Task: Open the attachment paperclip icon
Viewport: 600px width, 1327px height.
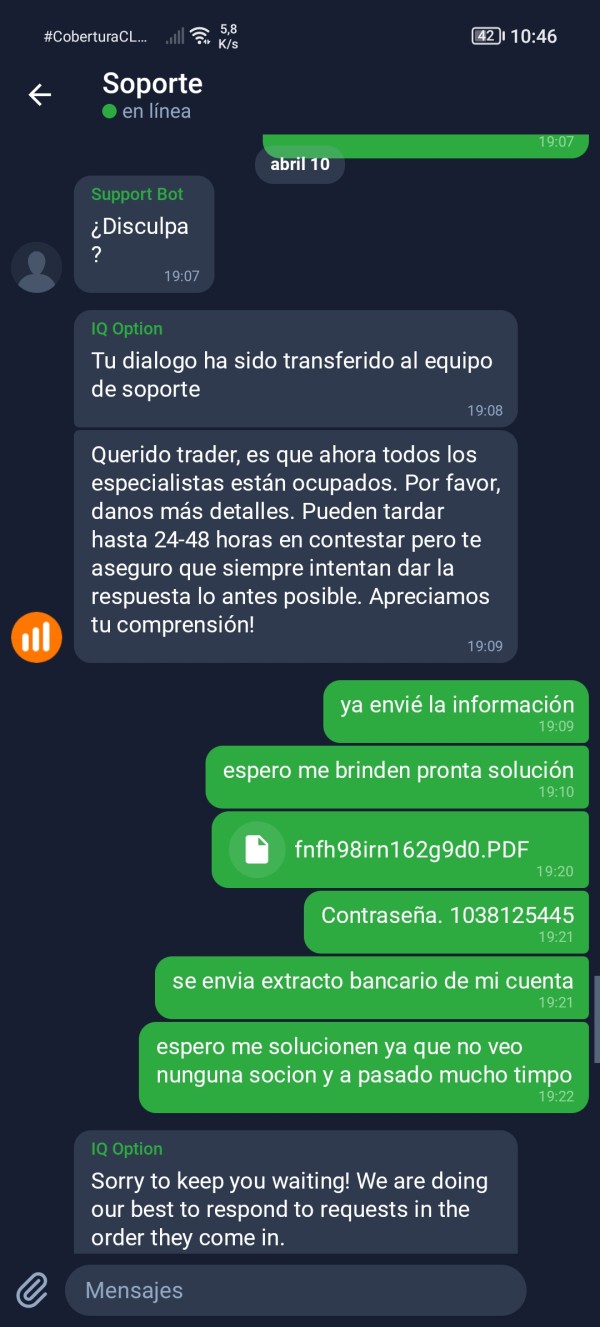Action: click(32, 1290)
